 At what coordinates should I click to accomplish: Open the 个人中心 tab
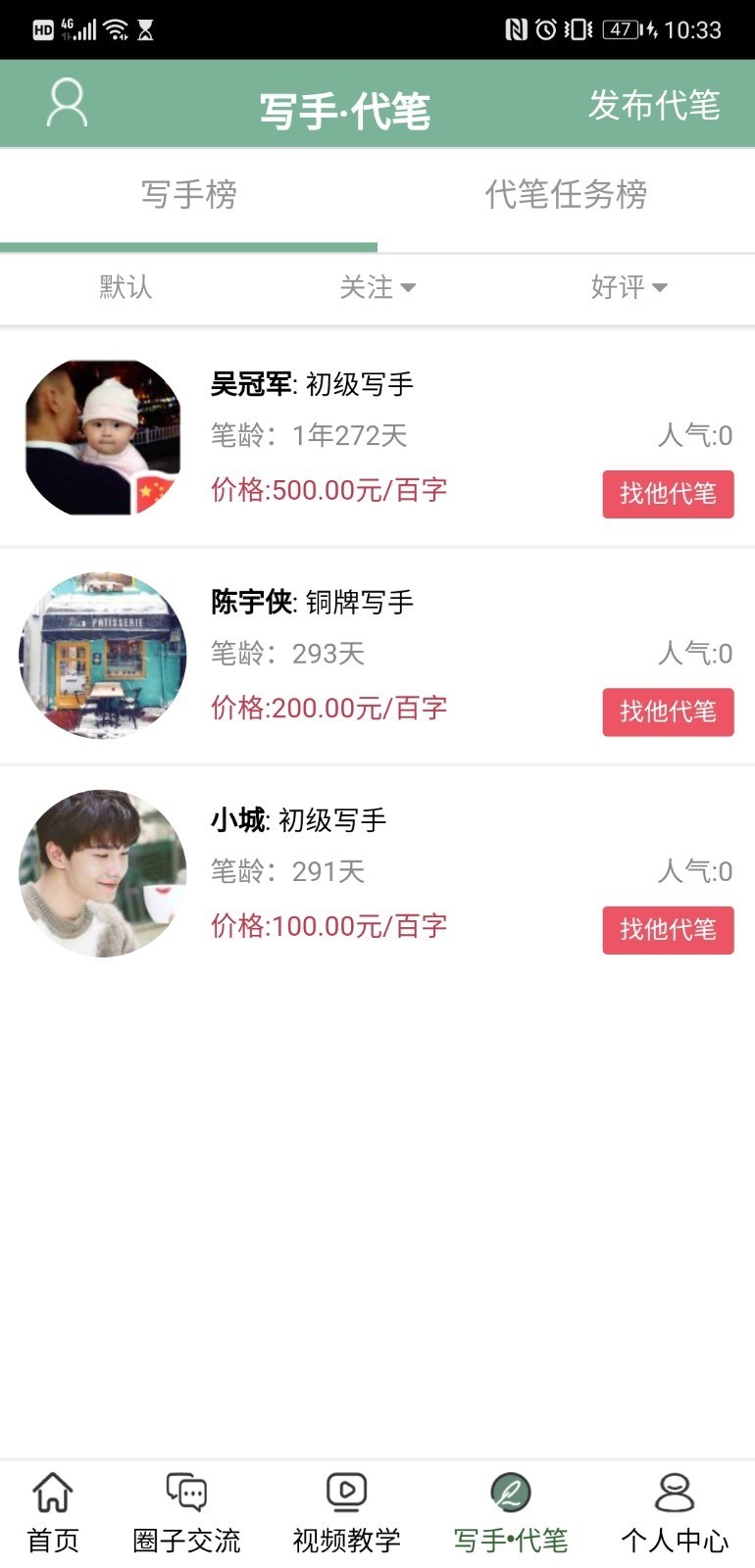pyautogui.click(x=675, y=1514)
